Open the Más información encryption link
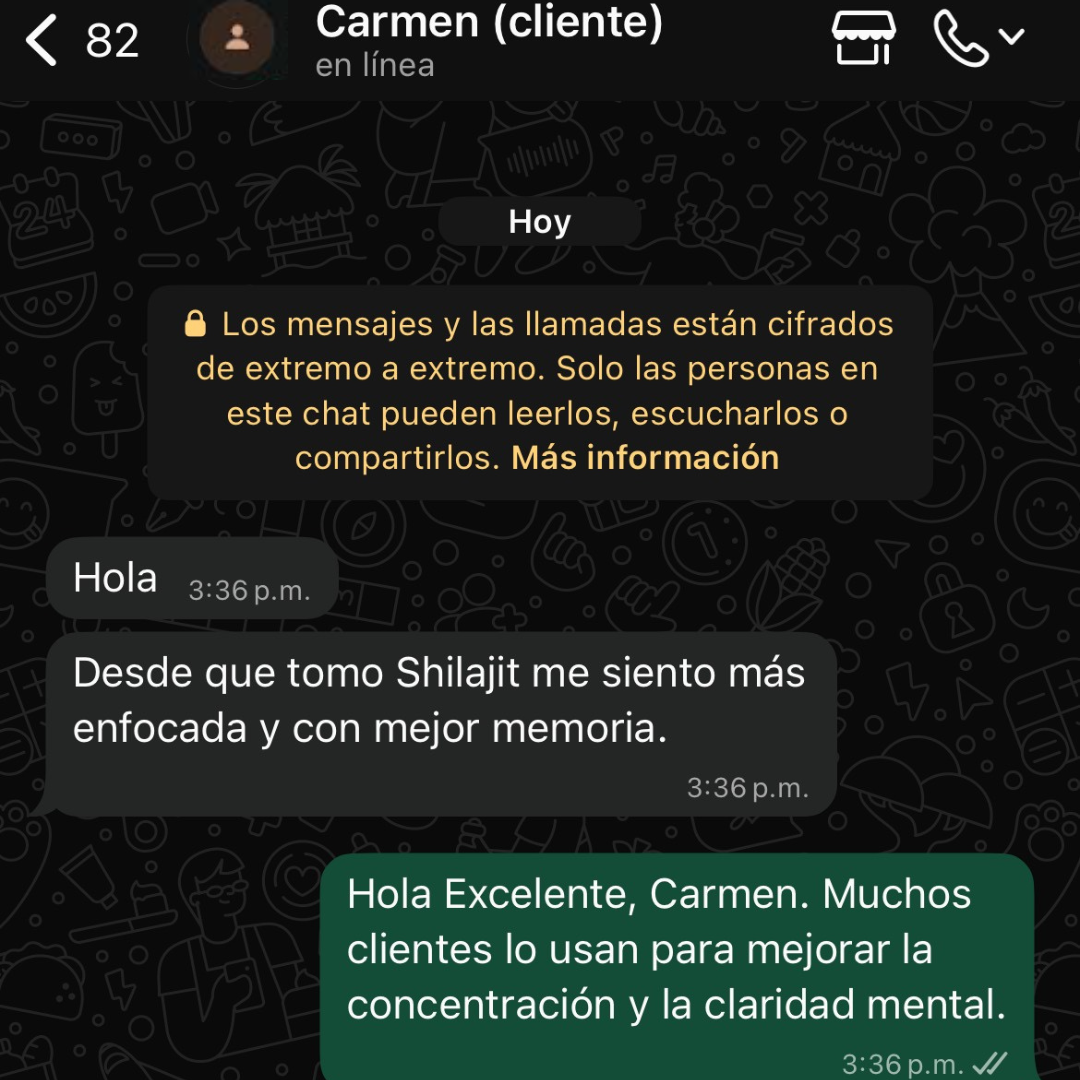This screenshot has height=1080, width=1080. click(645, 458)
